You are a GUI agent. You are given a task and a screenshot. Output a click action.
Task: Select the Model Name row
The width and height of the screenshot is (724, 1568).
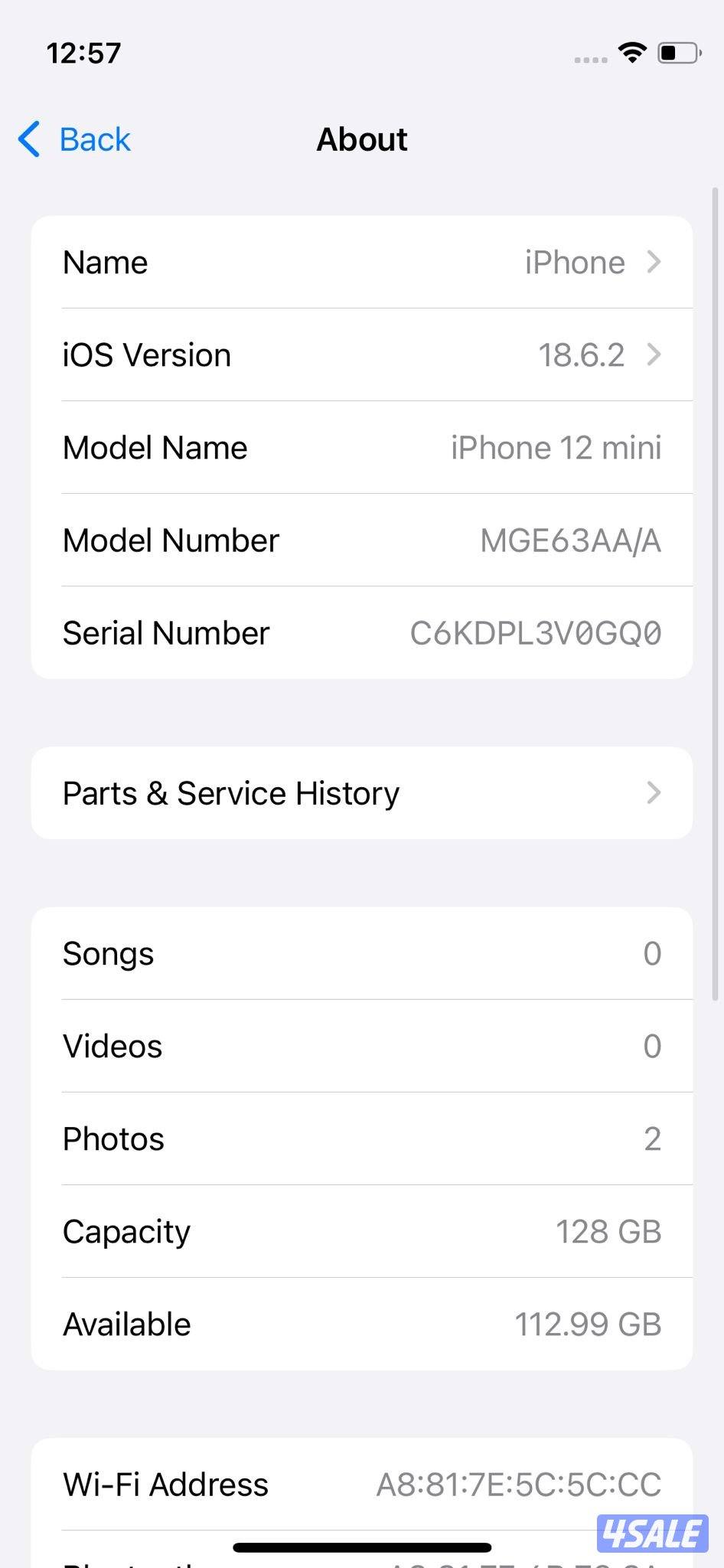(362, 447)
